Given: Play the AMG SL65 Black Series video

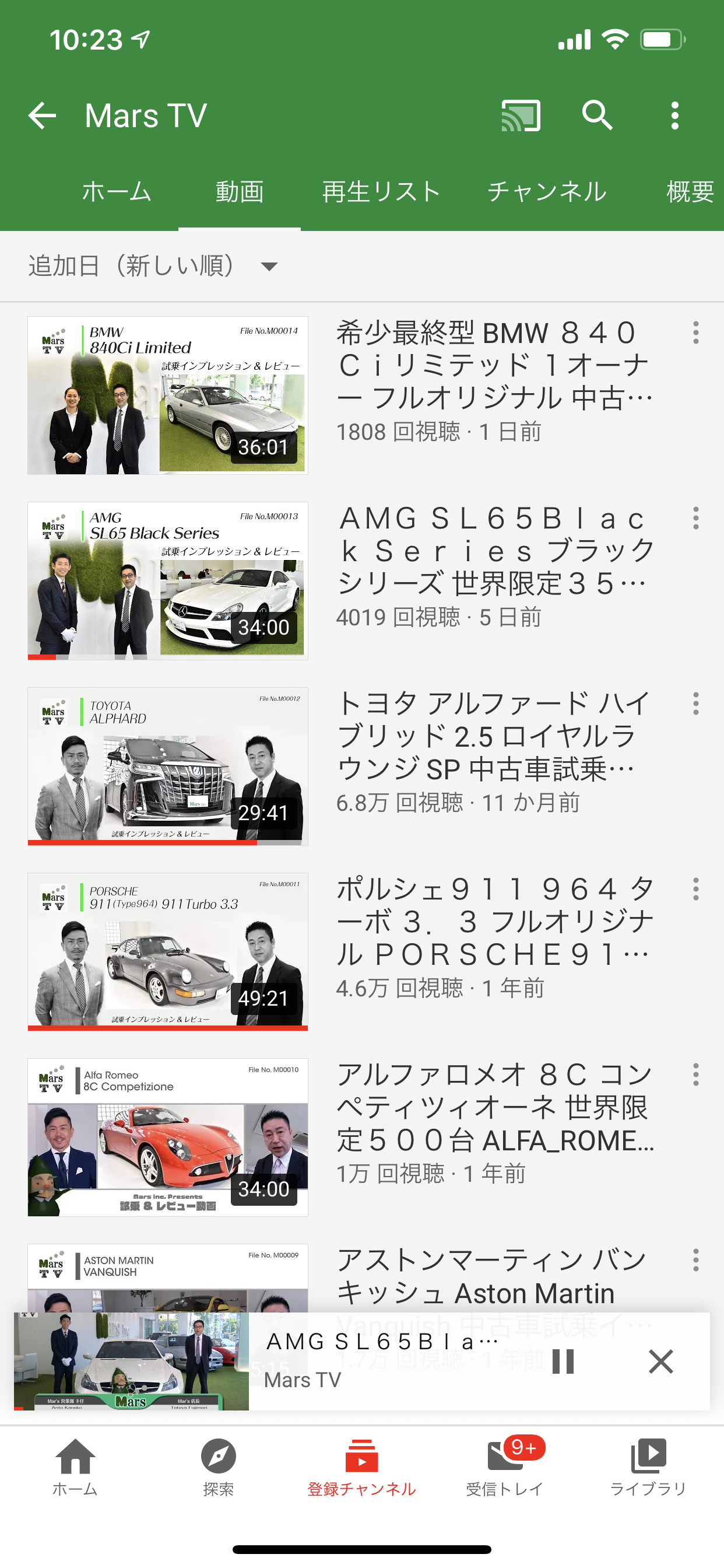Looking at the screenshot, I should click(168, 580).
